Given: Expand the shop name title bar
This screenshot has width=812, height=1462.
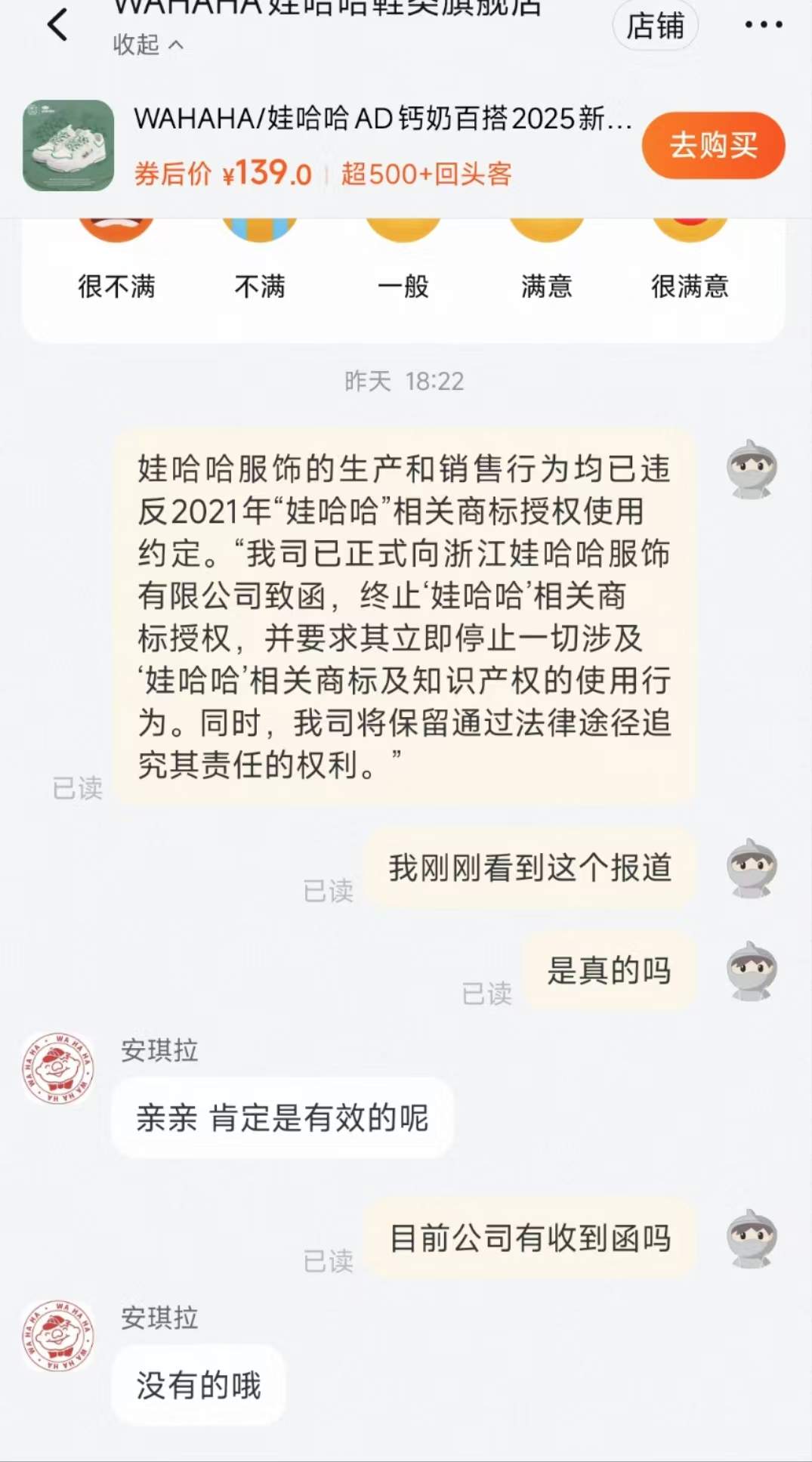Looking at the screenshot, I should 325,9.
